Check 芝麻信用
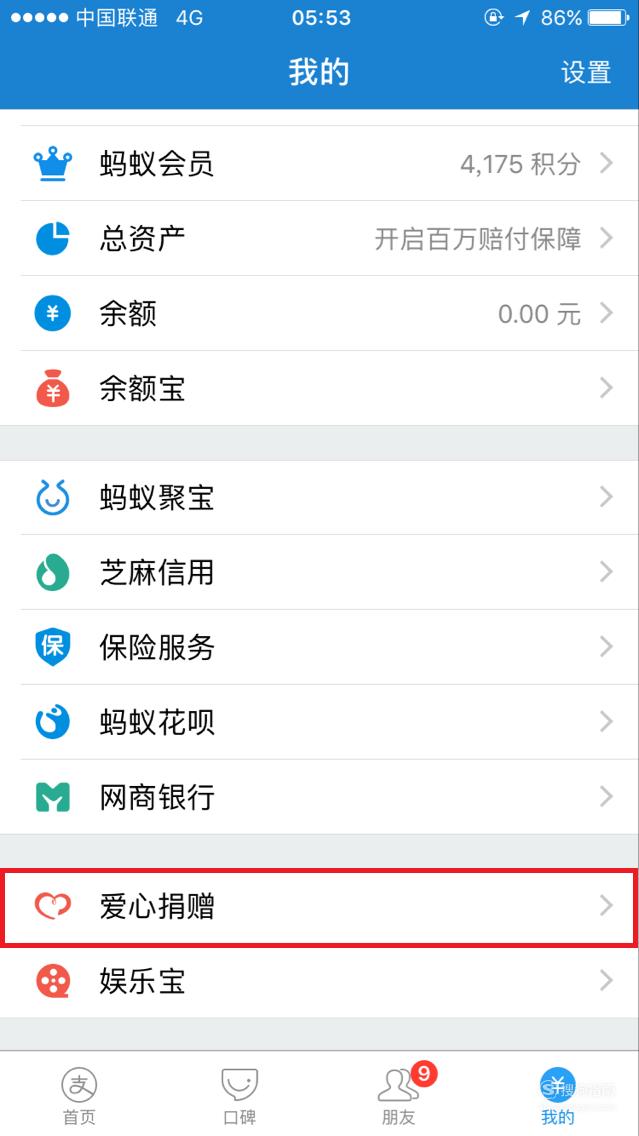The height and width of the screenshot is (1136, 639). (320, 572)
